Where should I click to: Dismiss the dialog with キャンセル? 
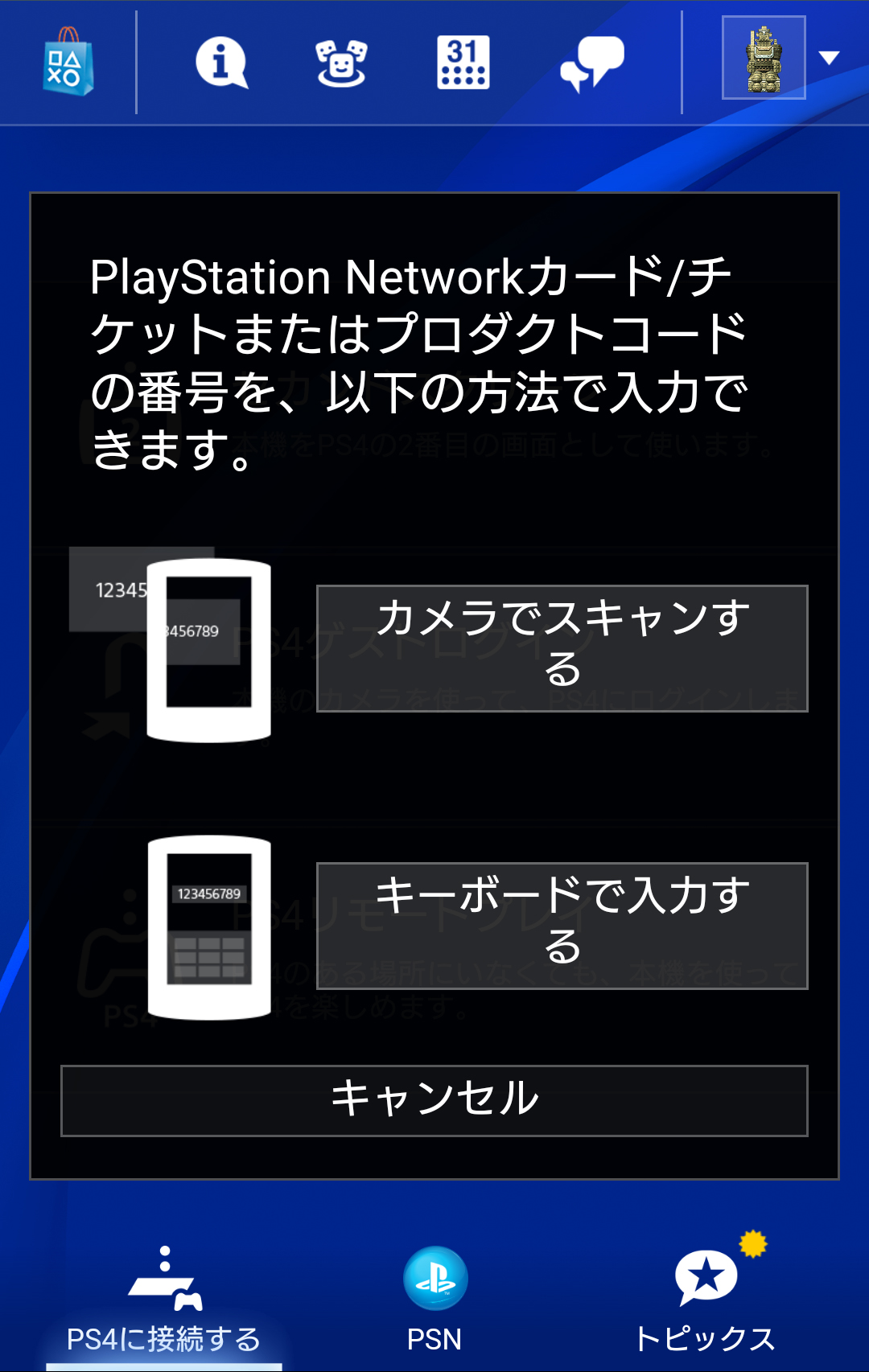(434, 1100)
